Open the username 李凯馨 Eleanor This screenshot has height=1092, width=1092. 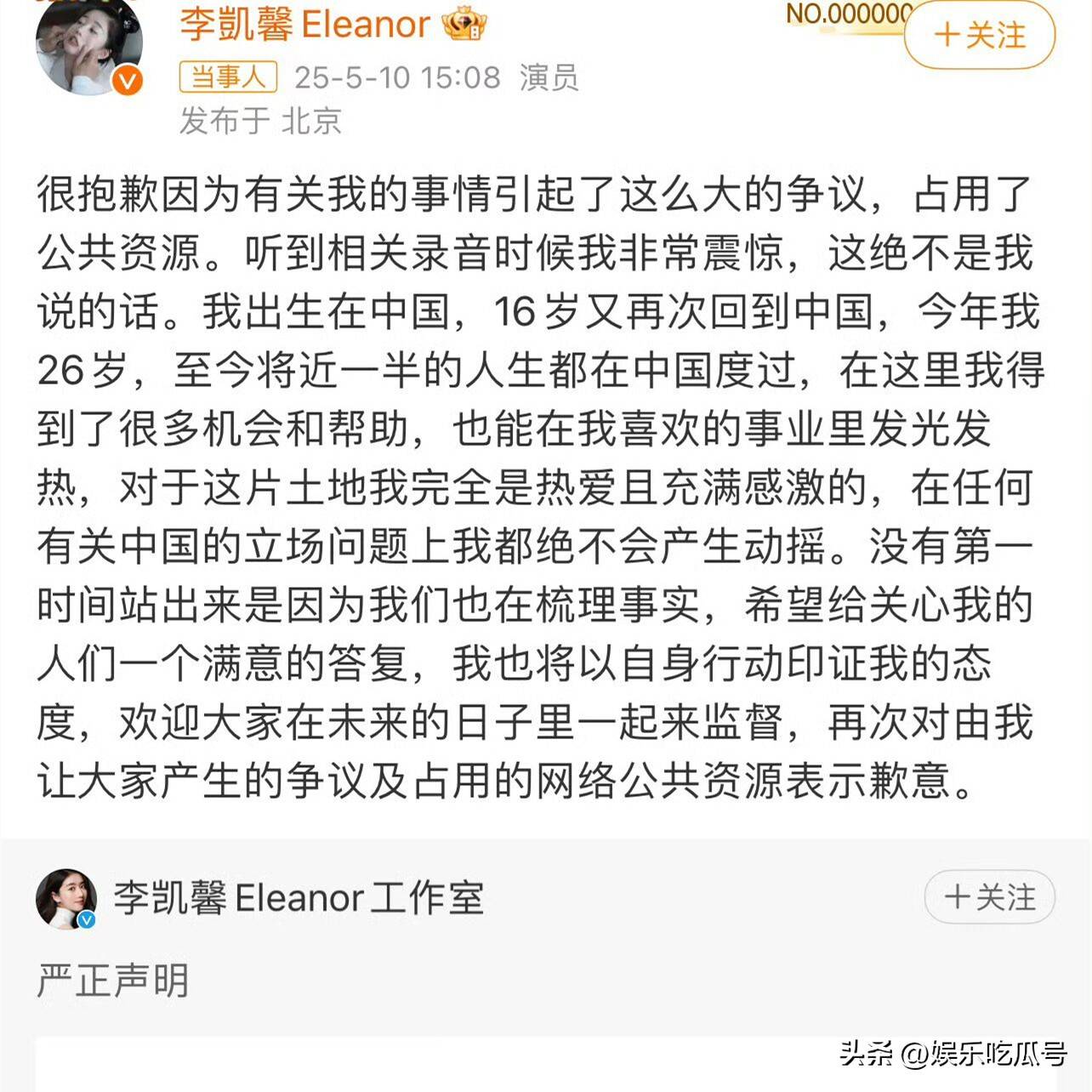[304, 26]
